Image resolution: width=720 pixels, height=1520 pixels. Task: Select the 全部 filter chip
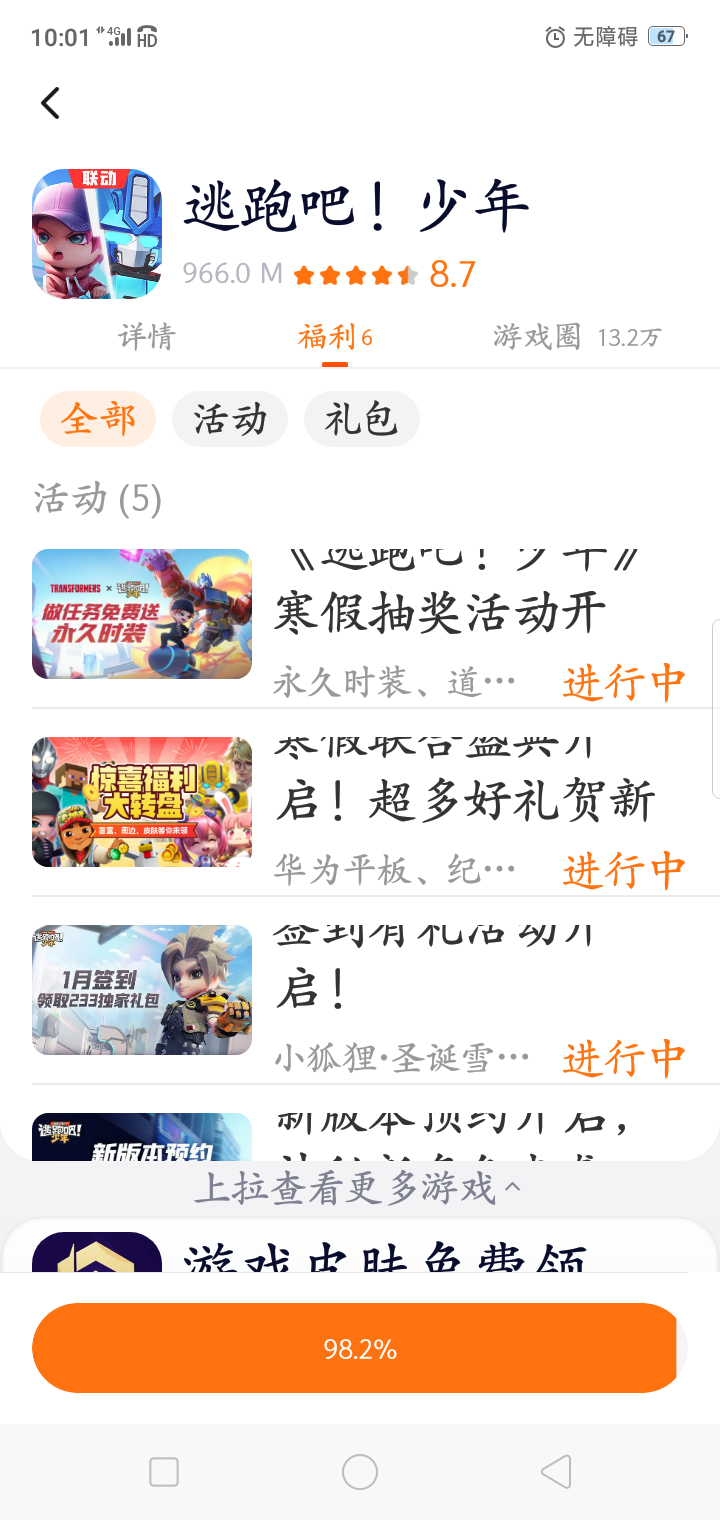(98, 419)
